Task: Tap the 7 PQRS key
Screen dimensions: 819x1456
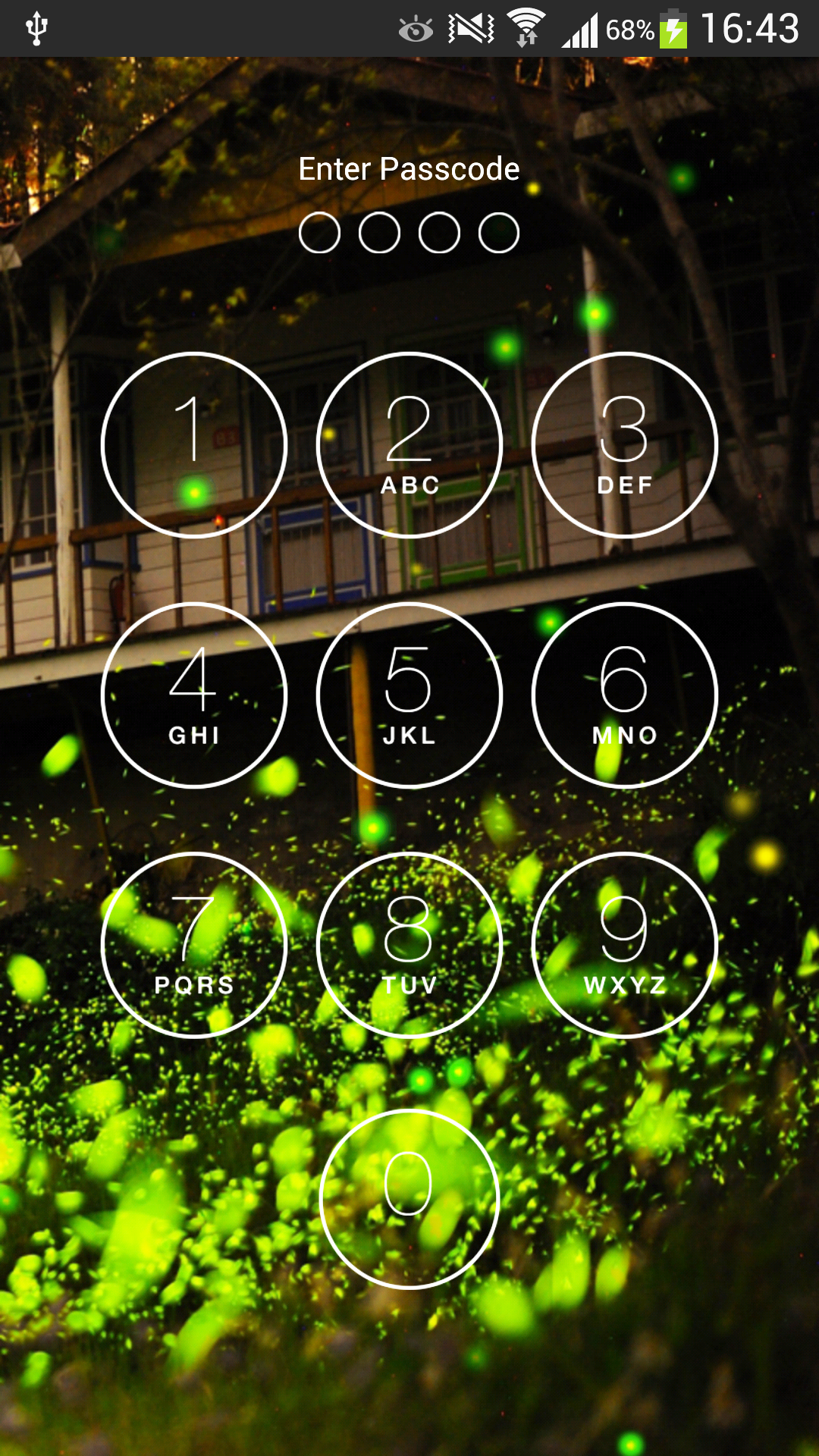Action: coord(194,945)
